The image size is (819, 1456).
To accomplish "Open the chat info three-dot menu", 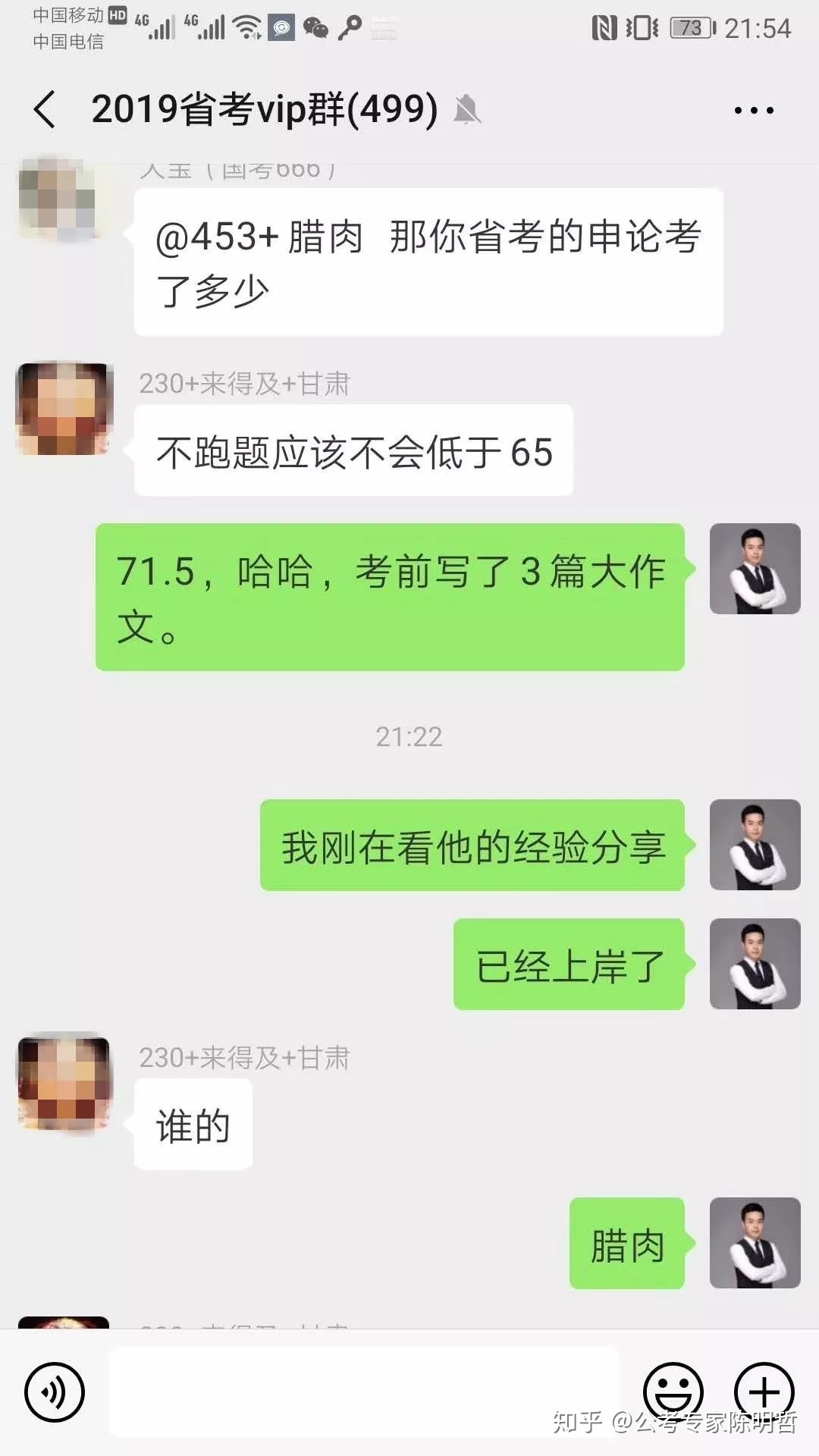I will click(x=754, y=111).
